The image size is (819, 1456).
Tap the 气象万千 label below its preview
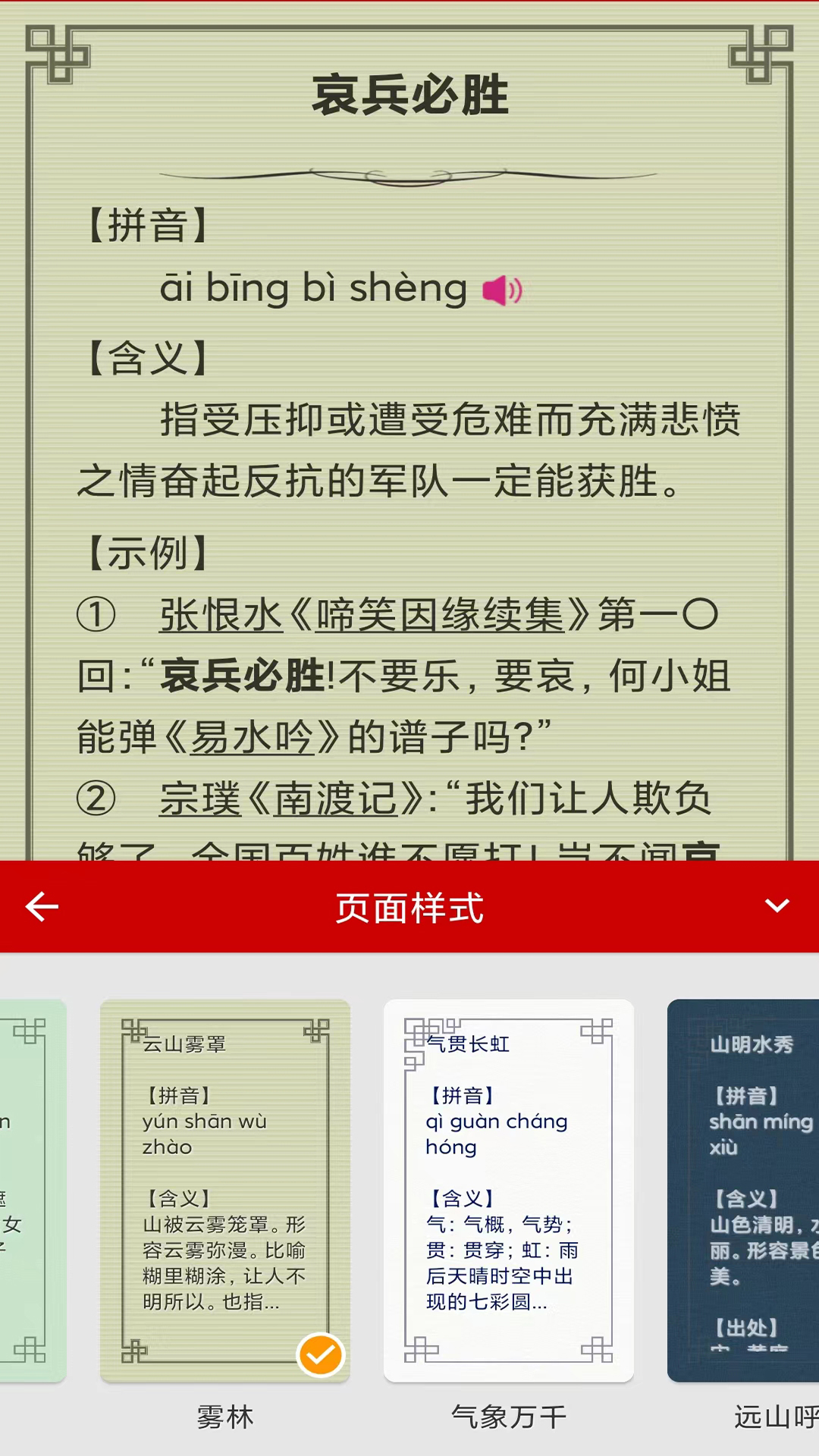pyautogui.click(x=509, y=1417)
